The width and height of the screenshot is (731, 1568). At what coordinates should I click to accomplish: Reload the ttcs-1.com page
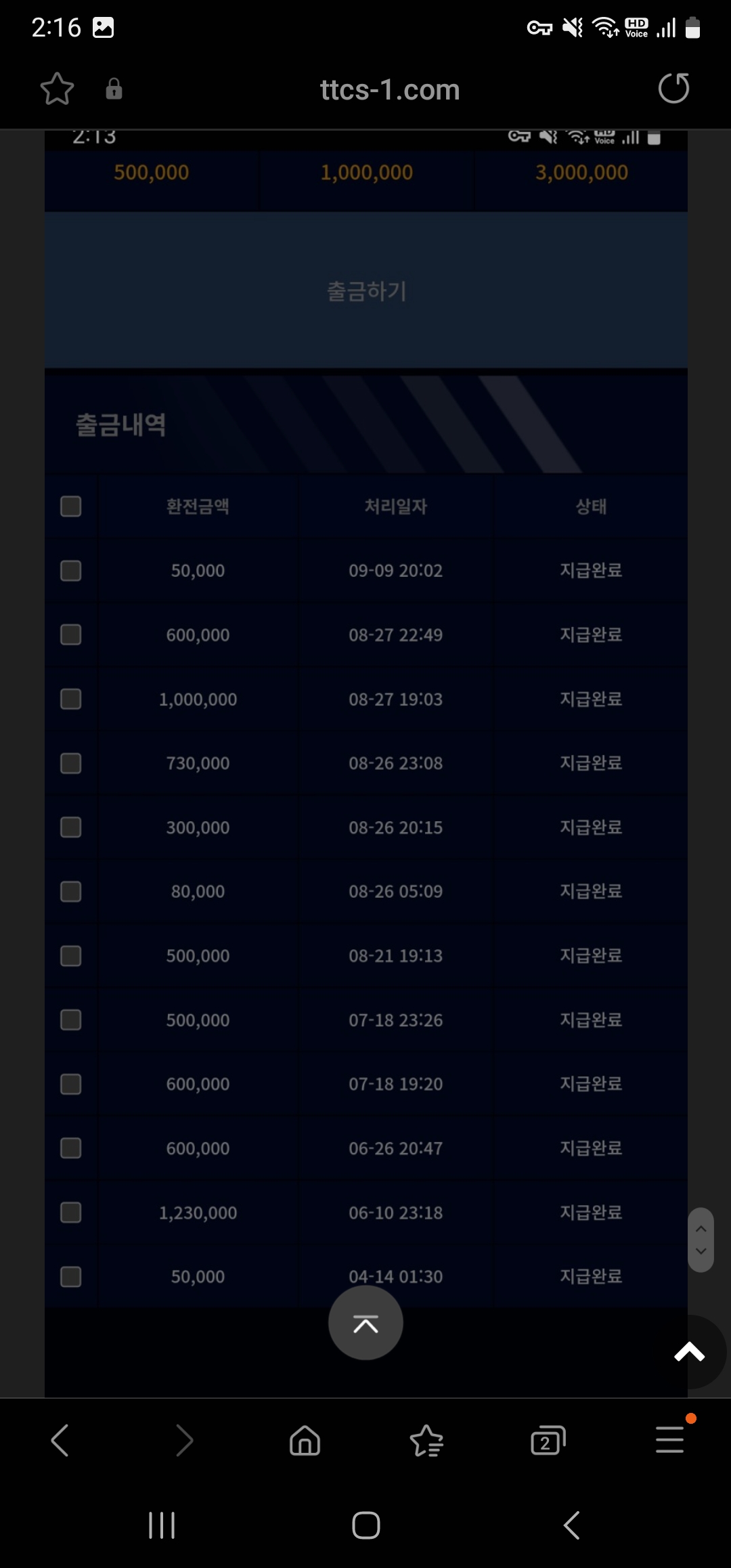pos(673,89)
